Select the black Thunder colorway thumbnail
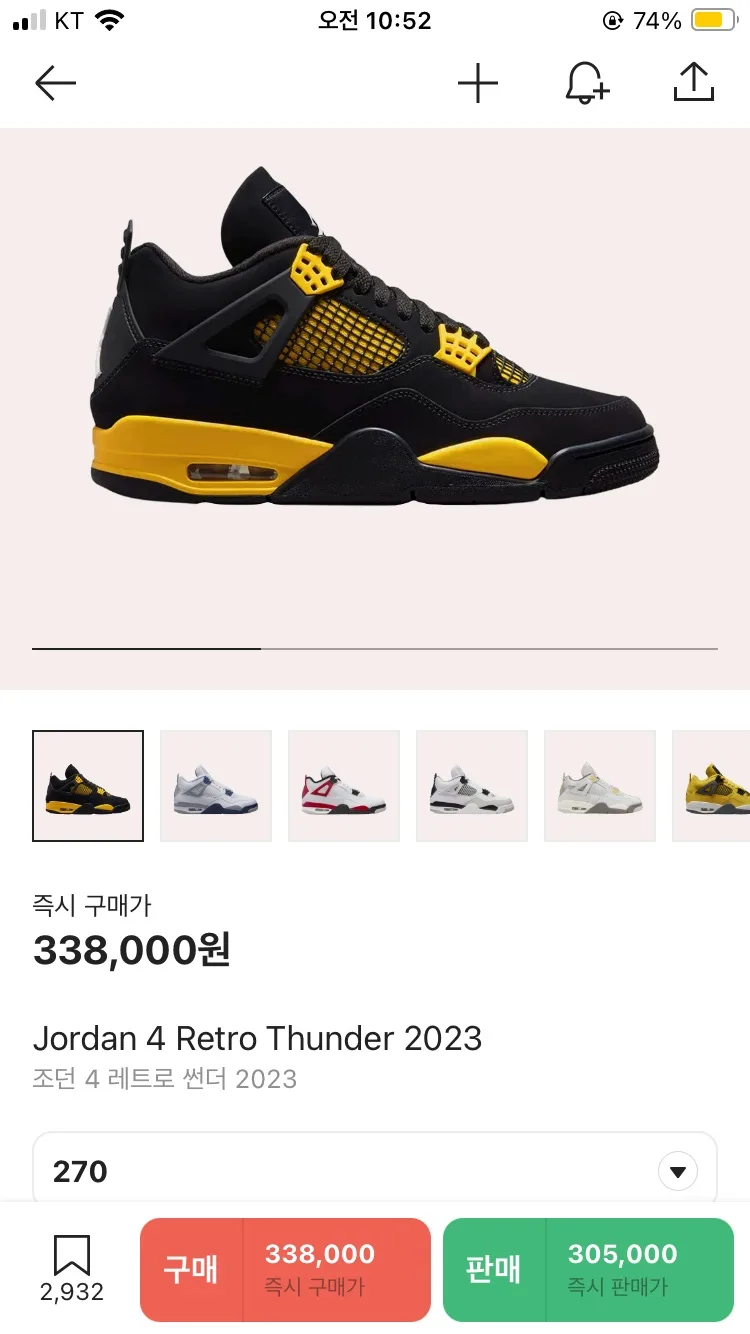Viewport: 750px width, 1334px height. [88, 786]
